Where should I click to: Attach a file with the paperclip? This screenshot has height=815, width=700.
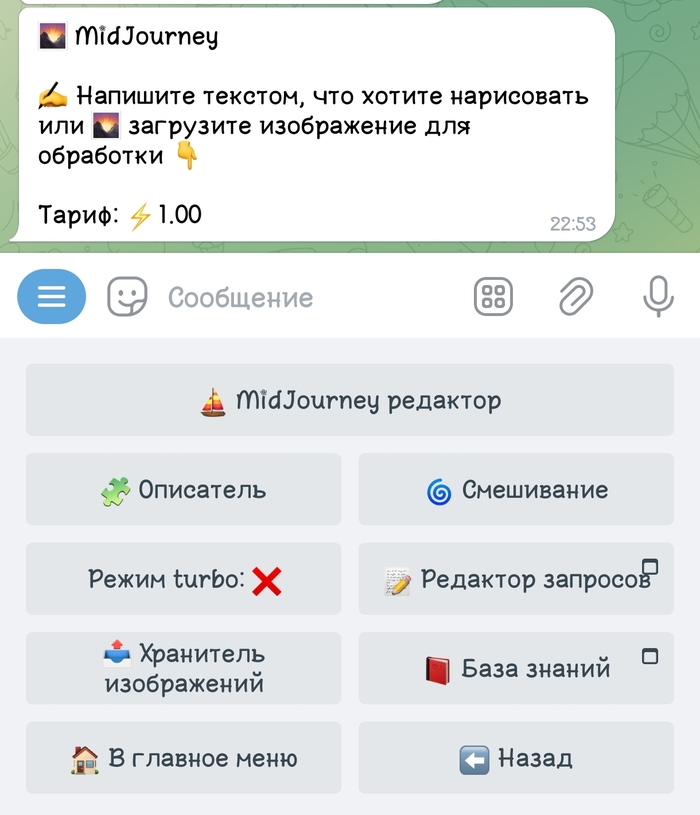pos(575,297)
